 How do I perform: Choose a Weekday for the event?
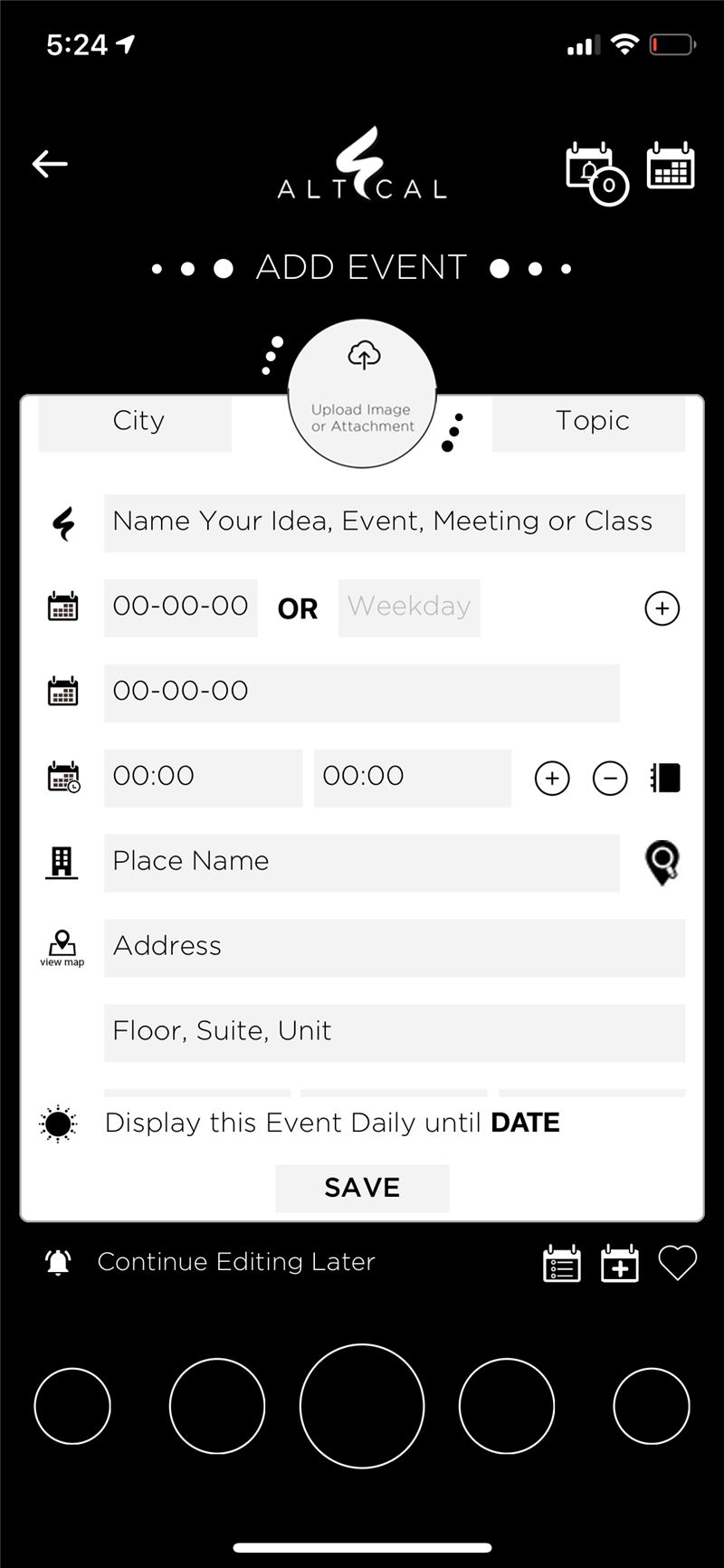click(409, 607)
